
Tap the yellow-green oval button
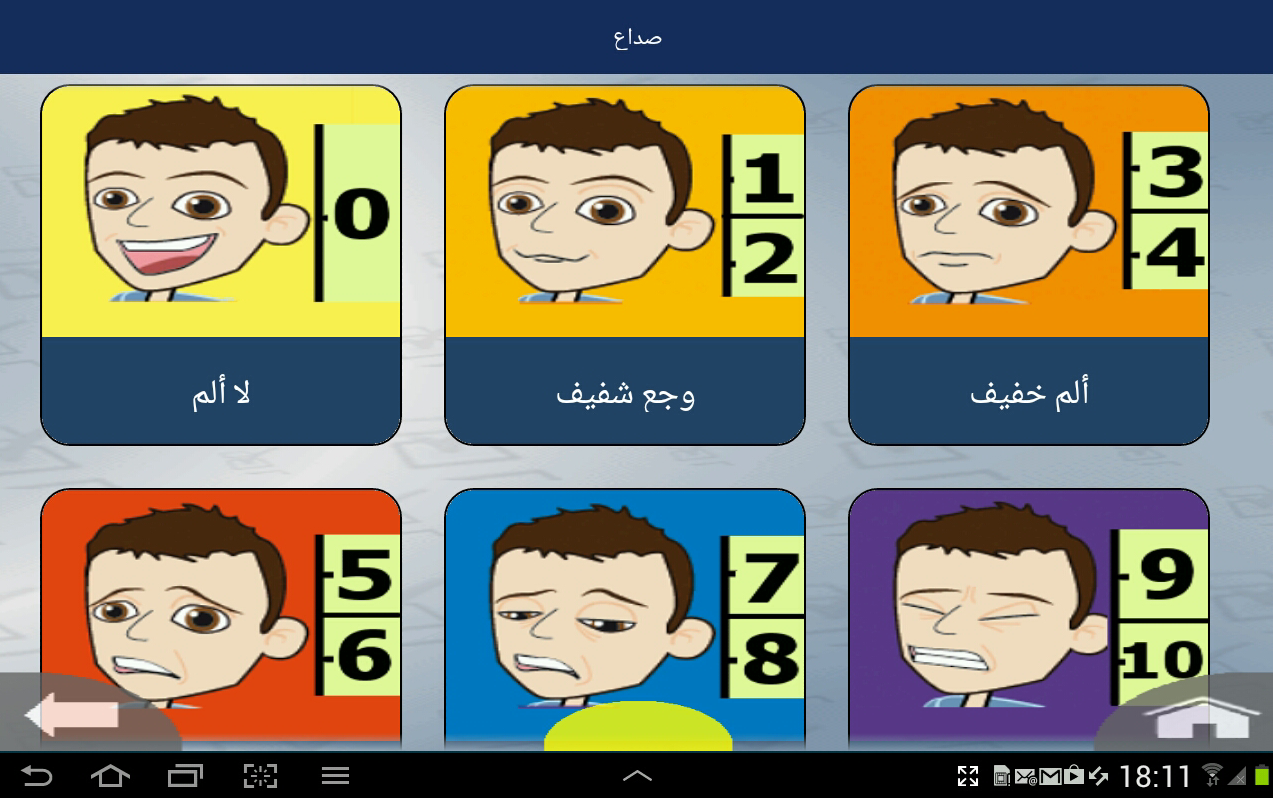coord(638,727)
